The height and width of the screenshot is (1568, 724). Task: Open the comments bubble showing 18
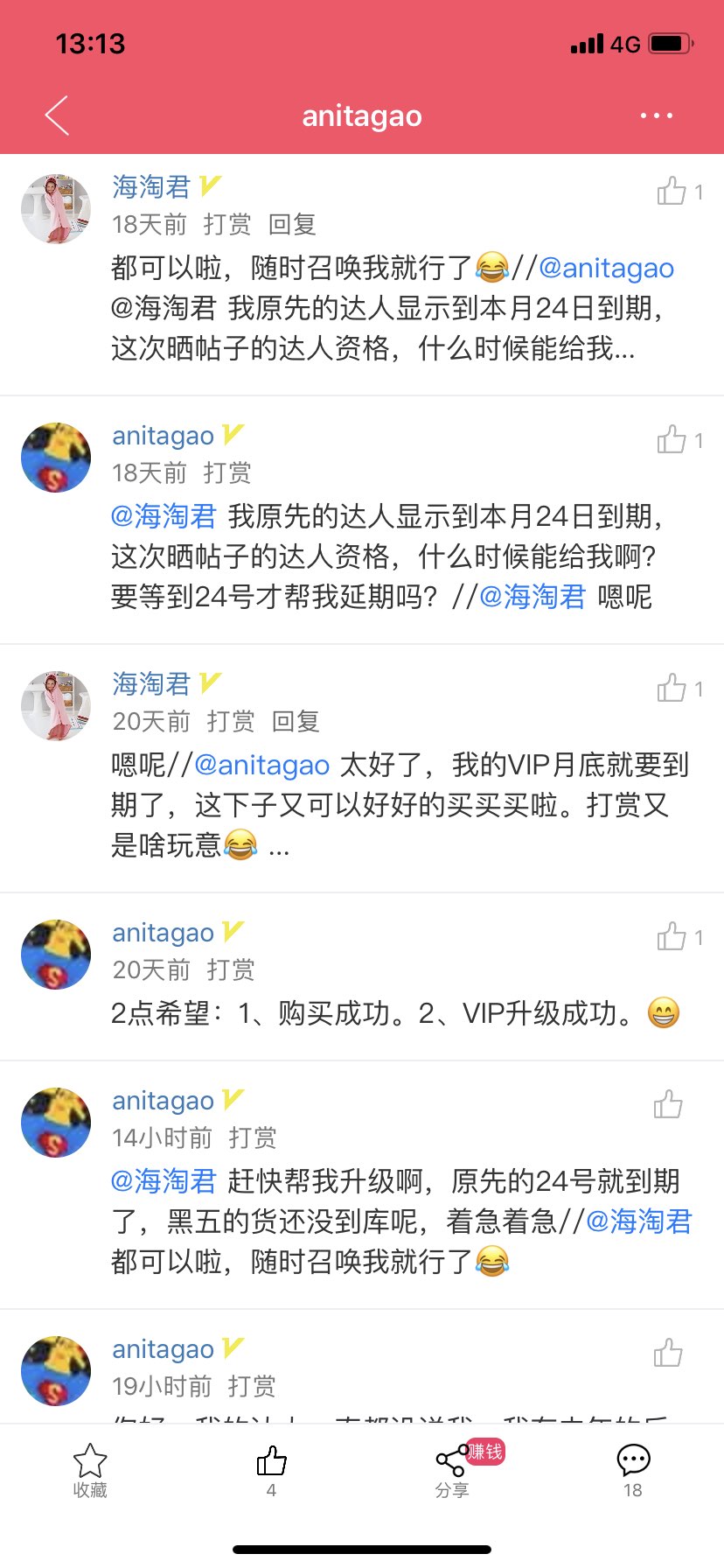633,1470
